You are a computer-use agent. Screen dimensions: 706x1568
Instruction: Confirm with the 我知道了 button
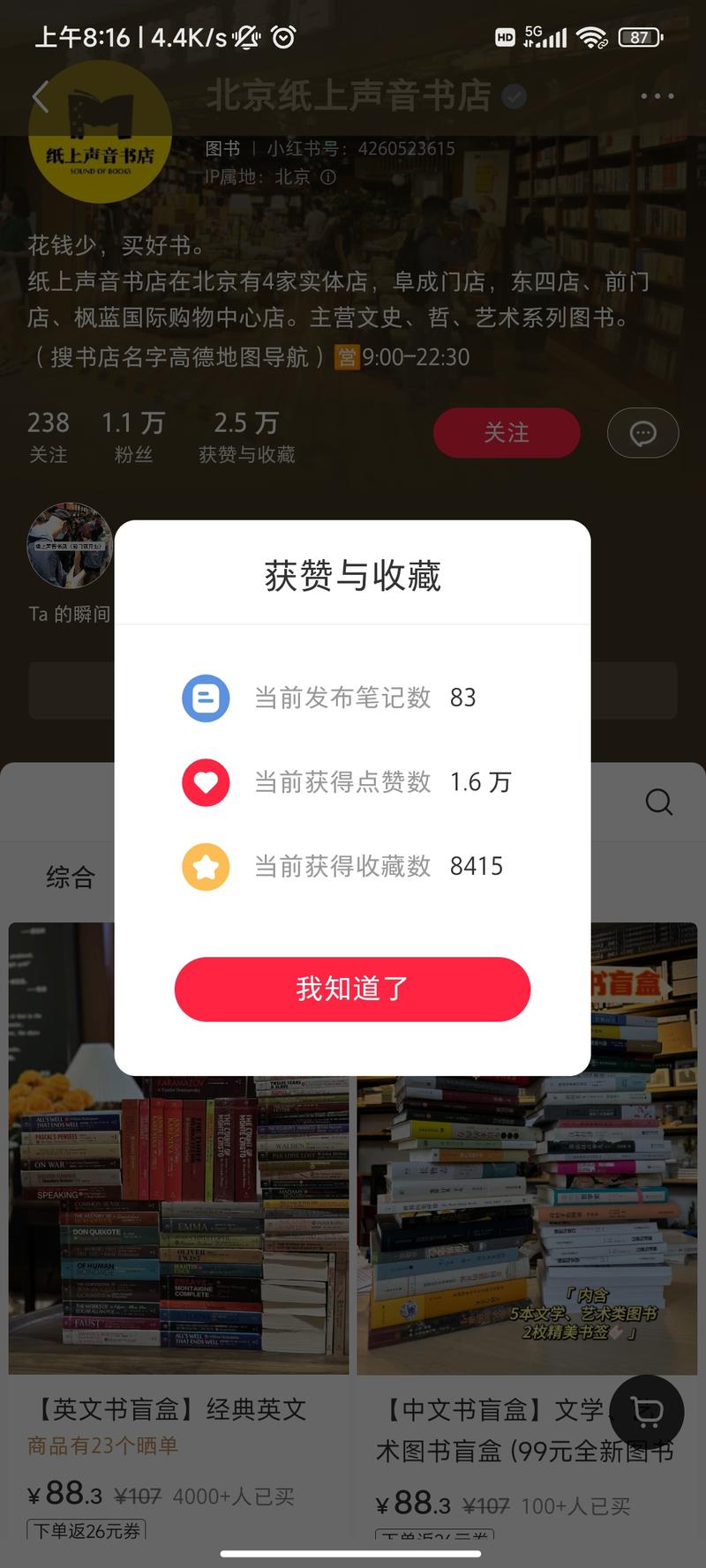pyautogui.click(x=352, y=989)
